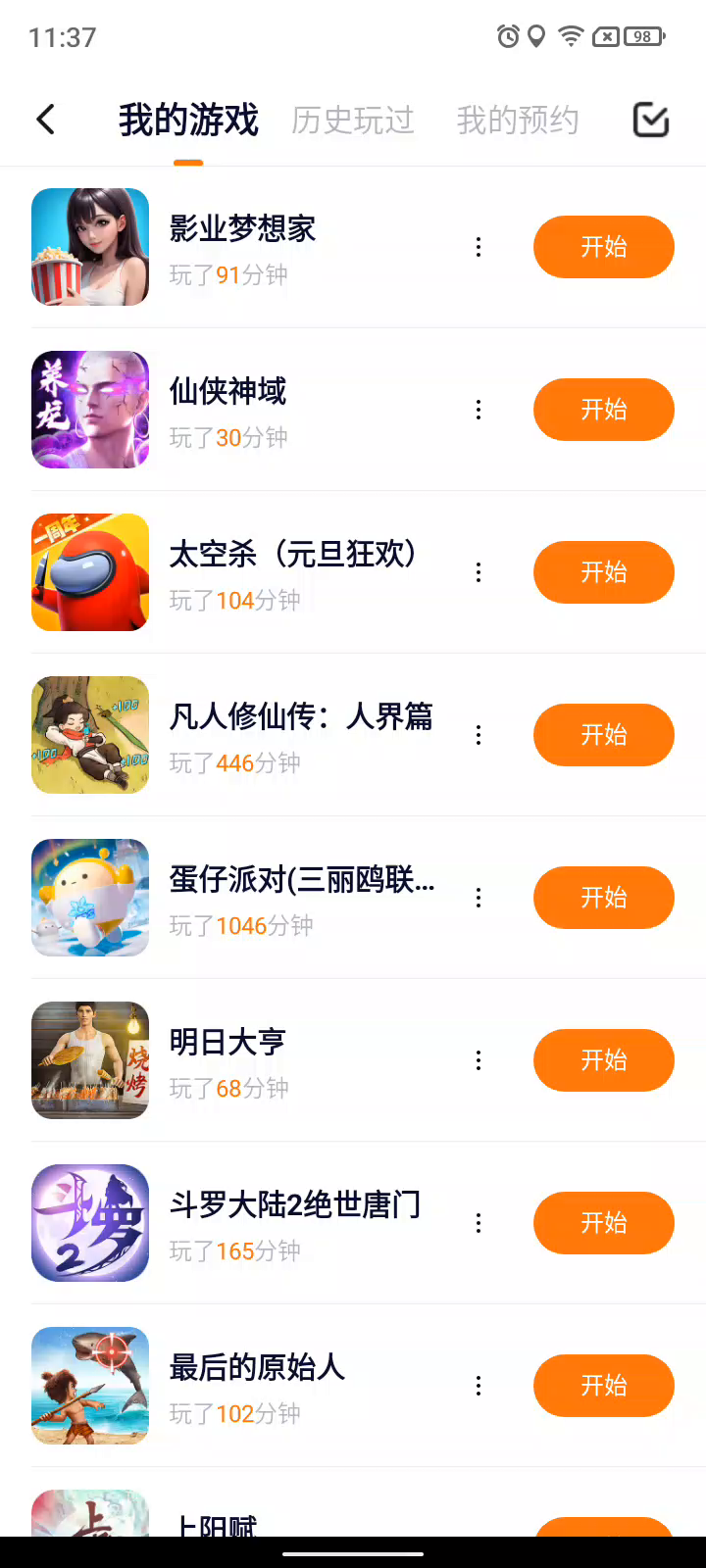
Task: Open more options for 斗罗大陆2绝世唐门
Action: 479,1223
